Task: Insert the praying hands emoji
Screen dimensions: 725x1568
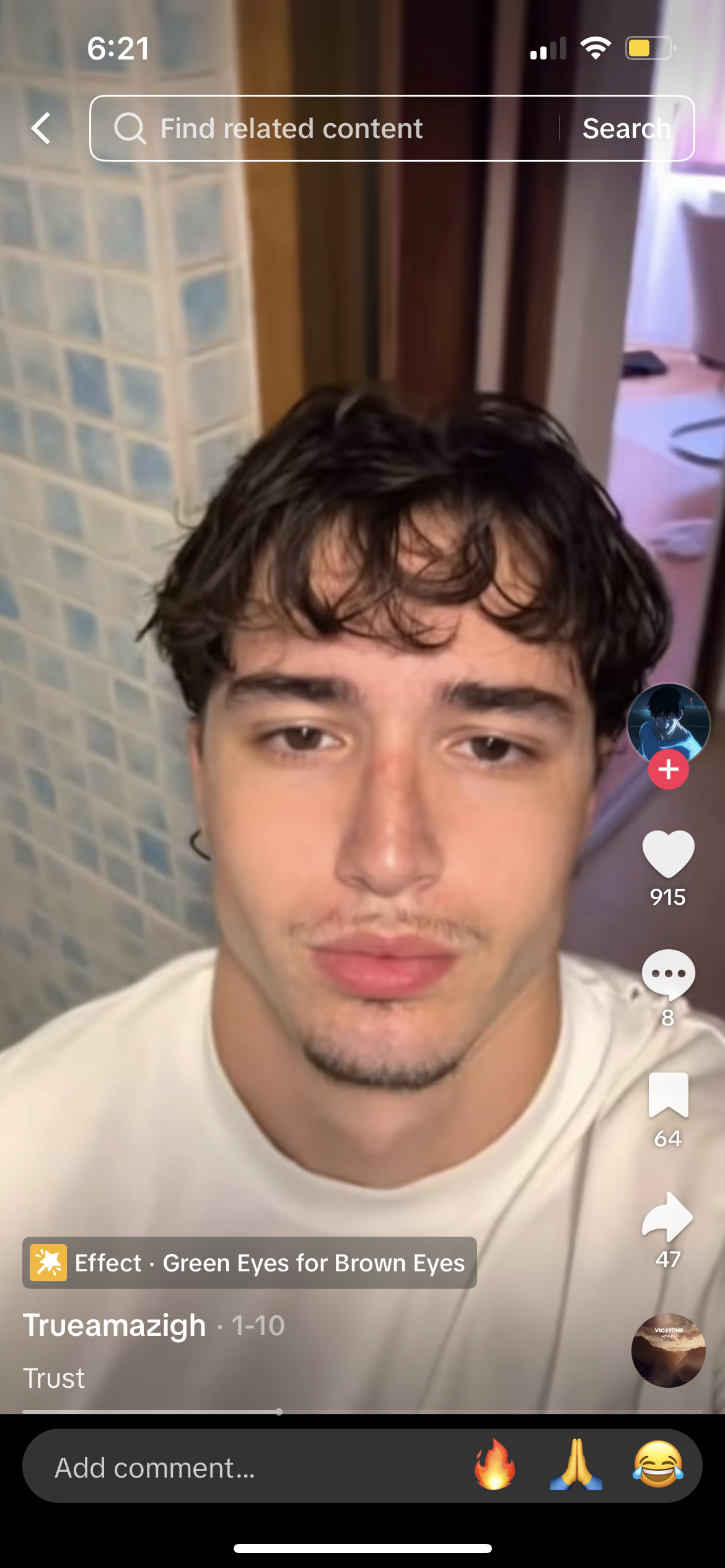Action: (576, 1465)
